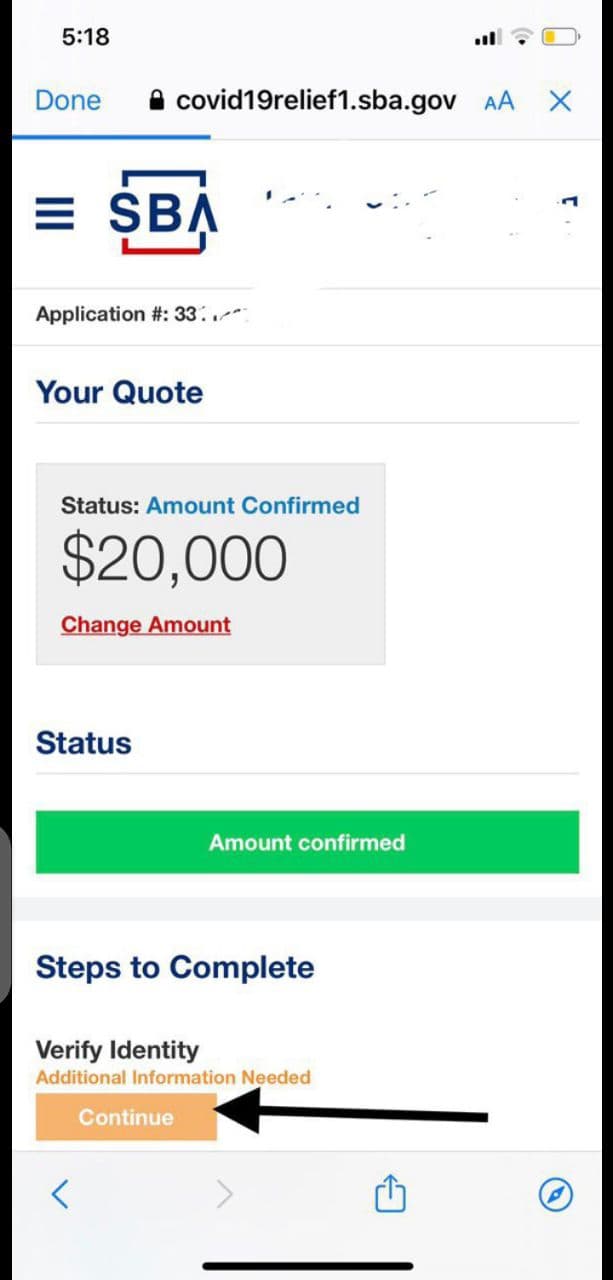This screenshot has height=1280, width=613.
Task: Tap the Change Amount link
Action: click(146, 625)
